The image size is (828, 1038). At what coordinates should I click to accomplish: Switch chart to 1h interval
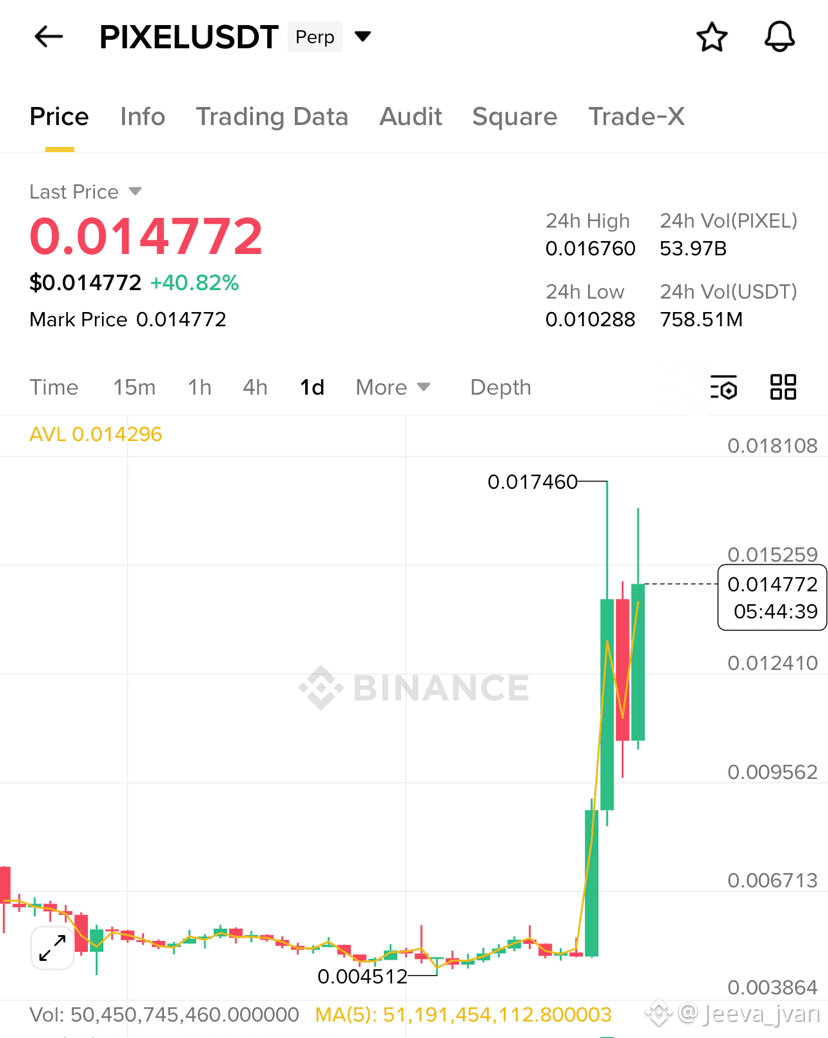(200, 387)
